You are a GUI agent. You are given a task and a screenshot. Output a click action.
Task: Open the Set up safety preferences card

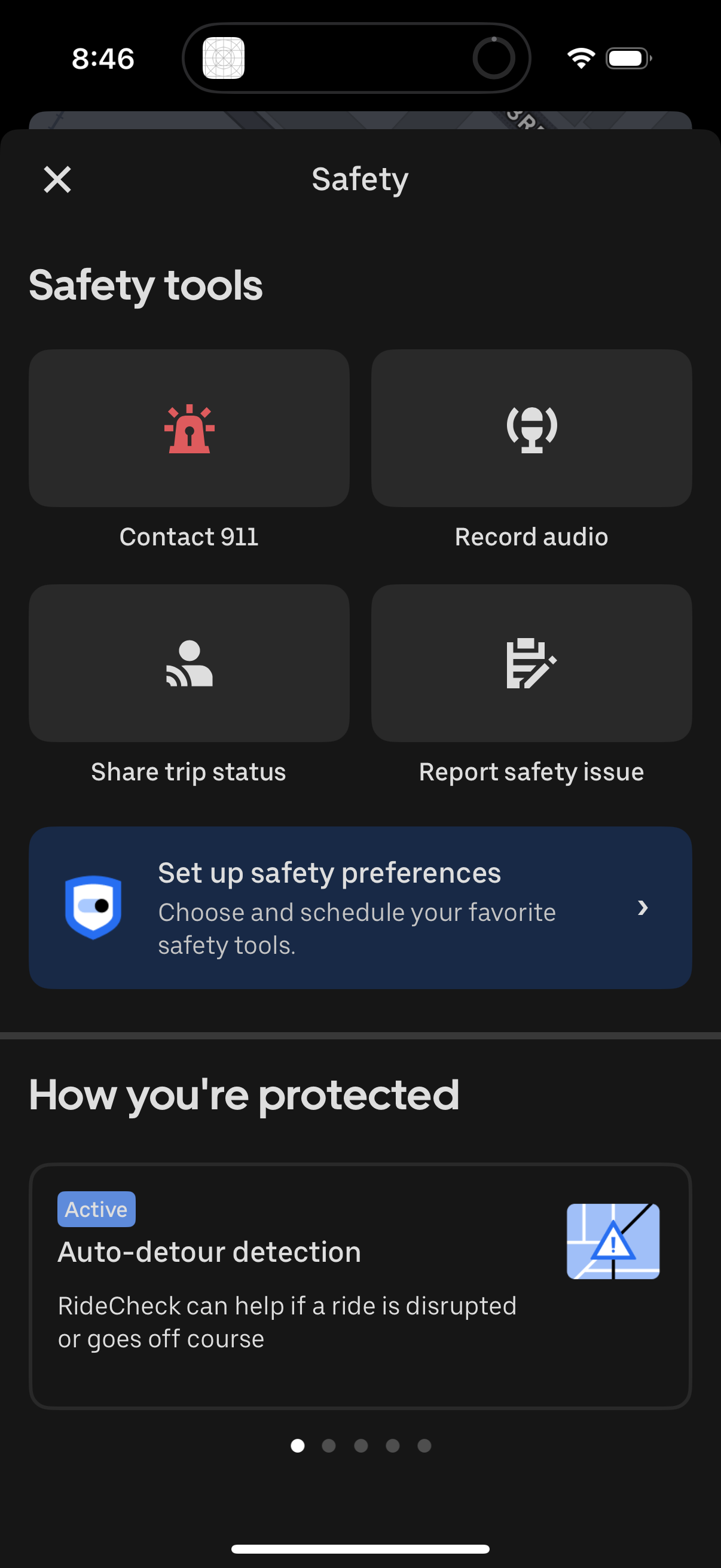click(x=360, y=908)
